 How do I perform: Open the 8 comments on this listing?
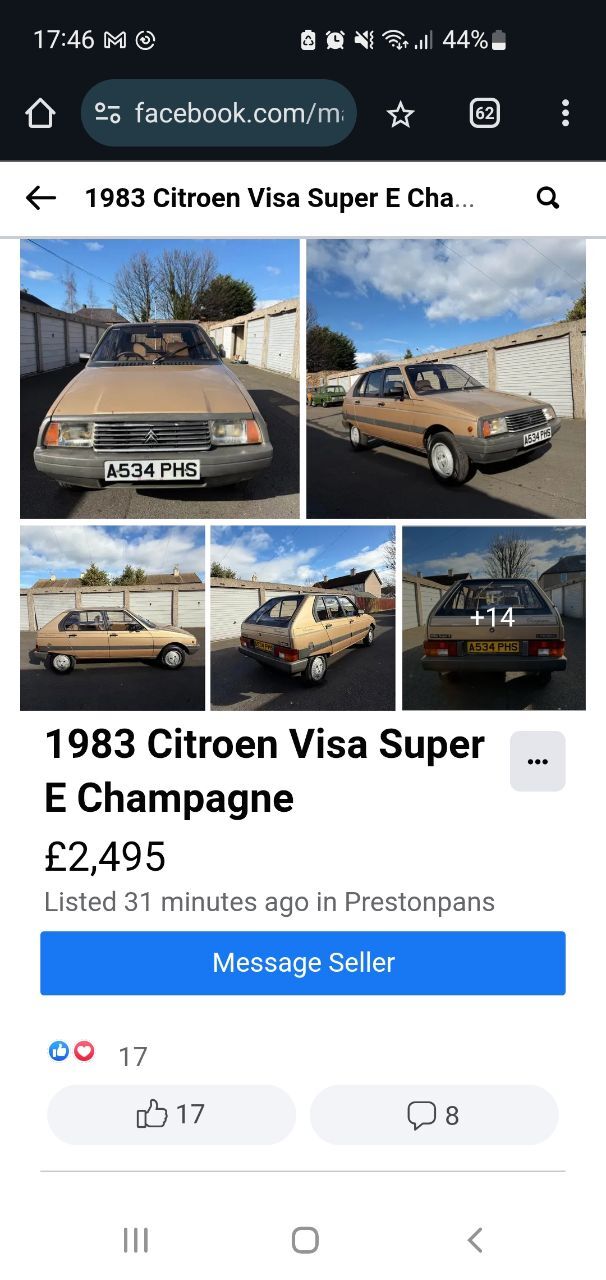pyautogui.click(x=434, y=1114)
